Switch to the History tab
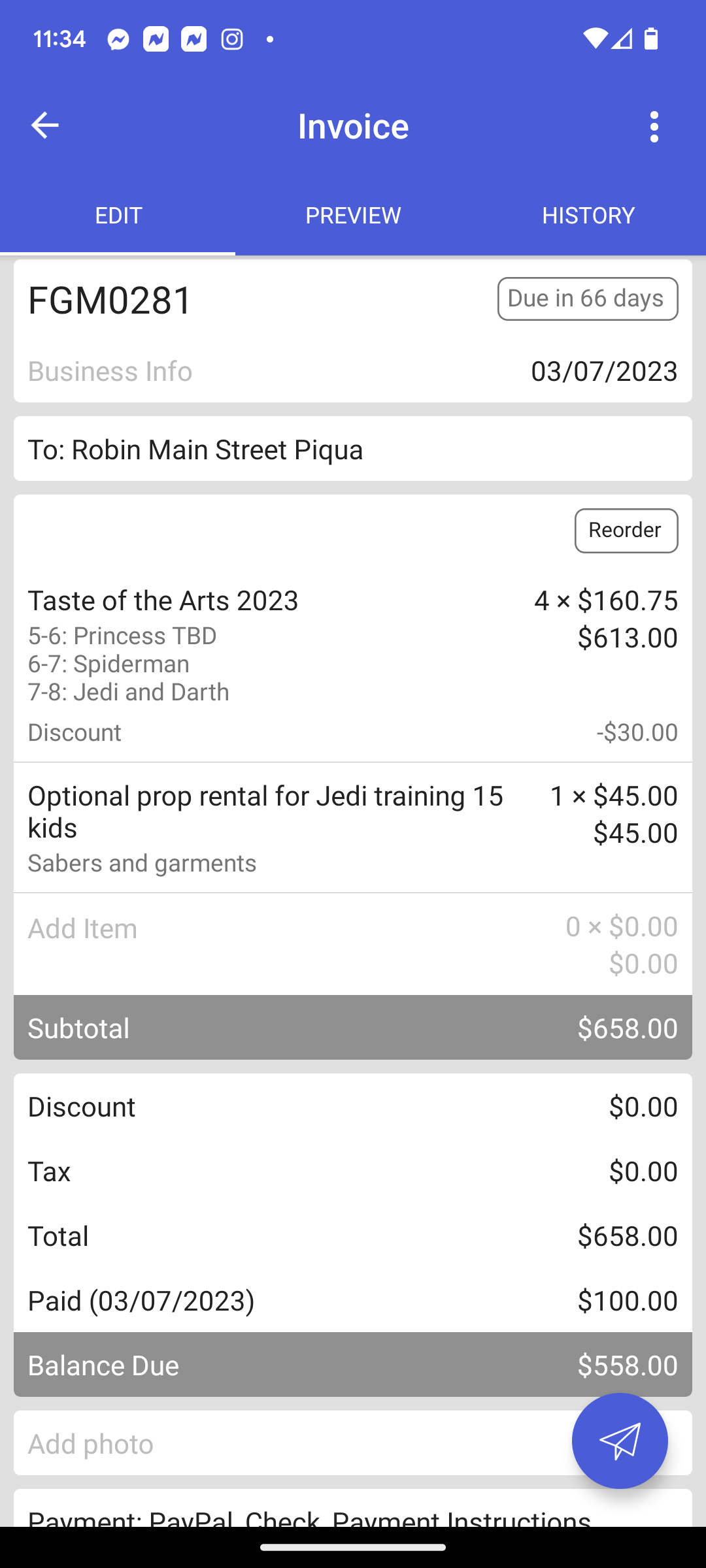The width and height of the screenshot is (706, 1568). tap(588, 215)
